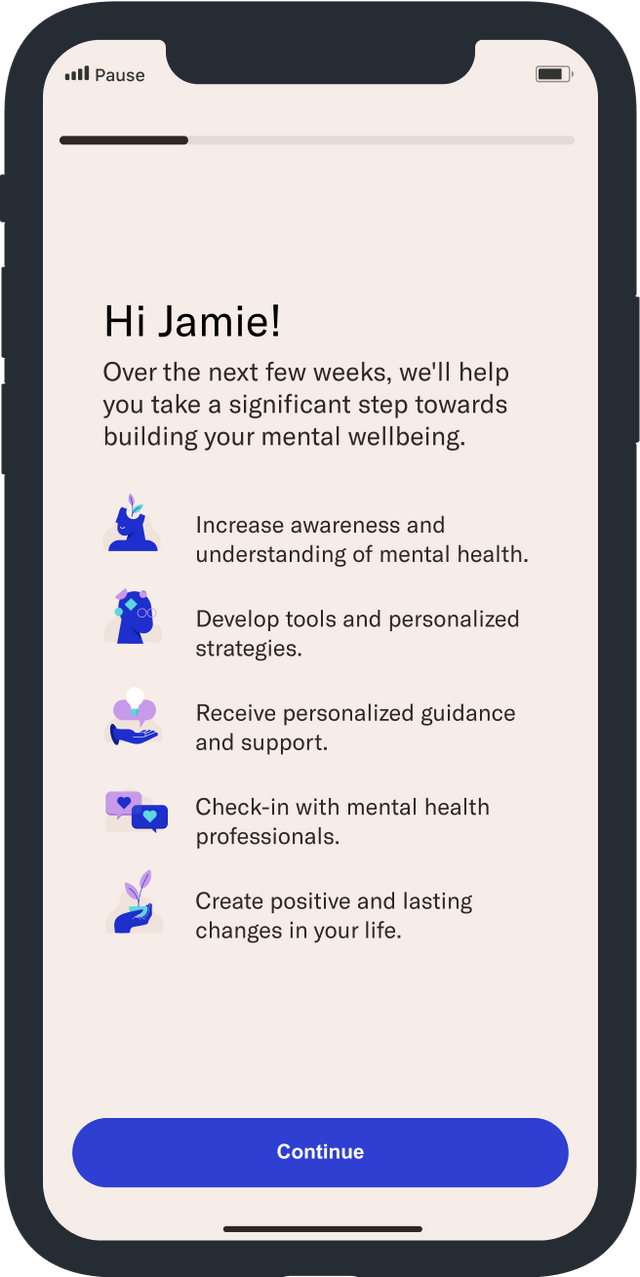The width and height of the screenshot is (640, 1277).
Task: Tap the Continue button
Action: pyautogui.click(x=320, y=1152)
